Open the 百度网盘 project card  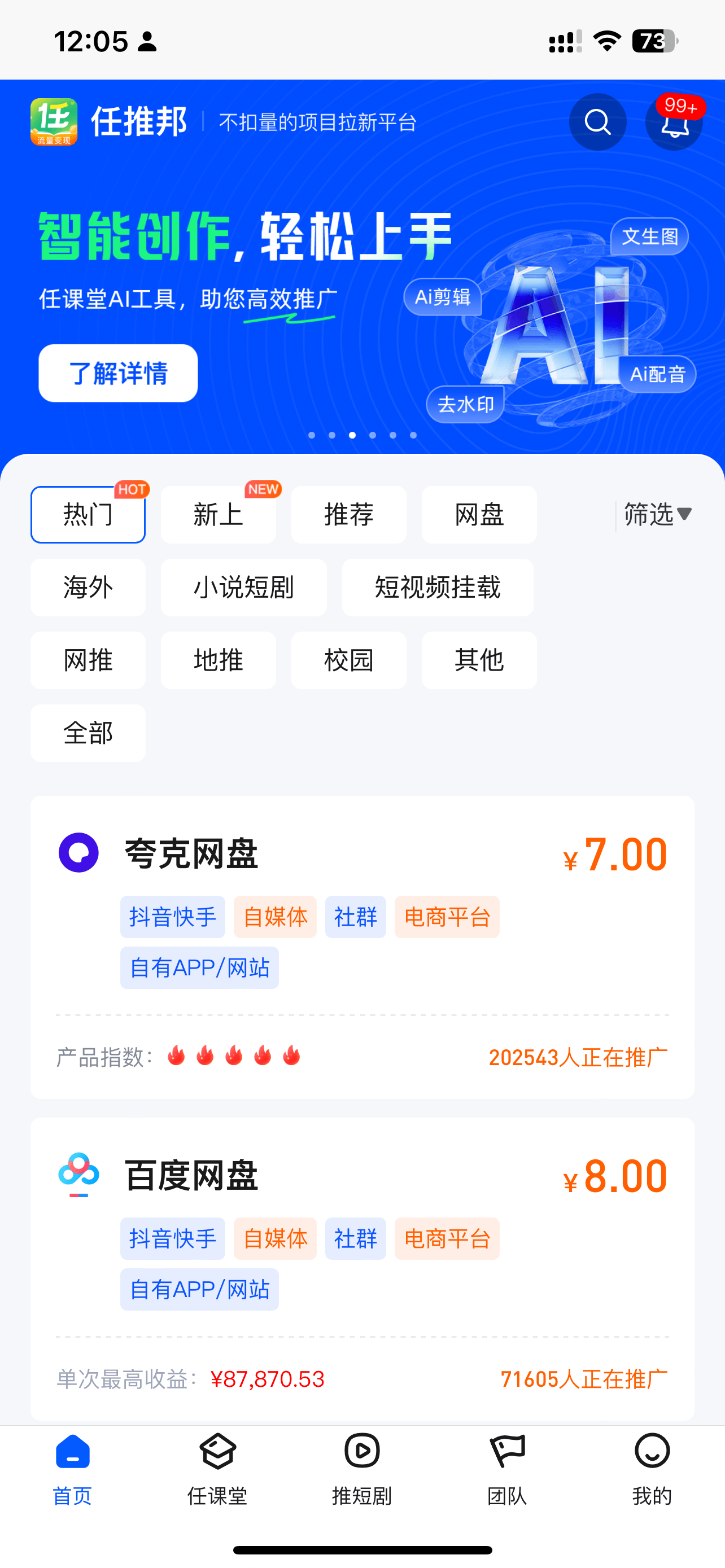coord(362,1175)
